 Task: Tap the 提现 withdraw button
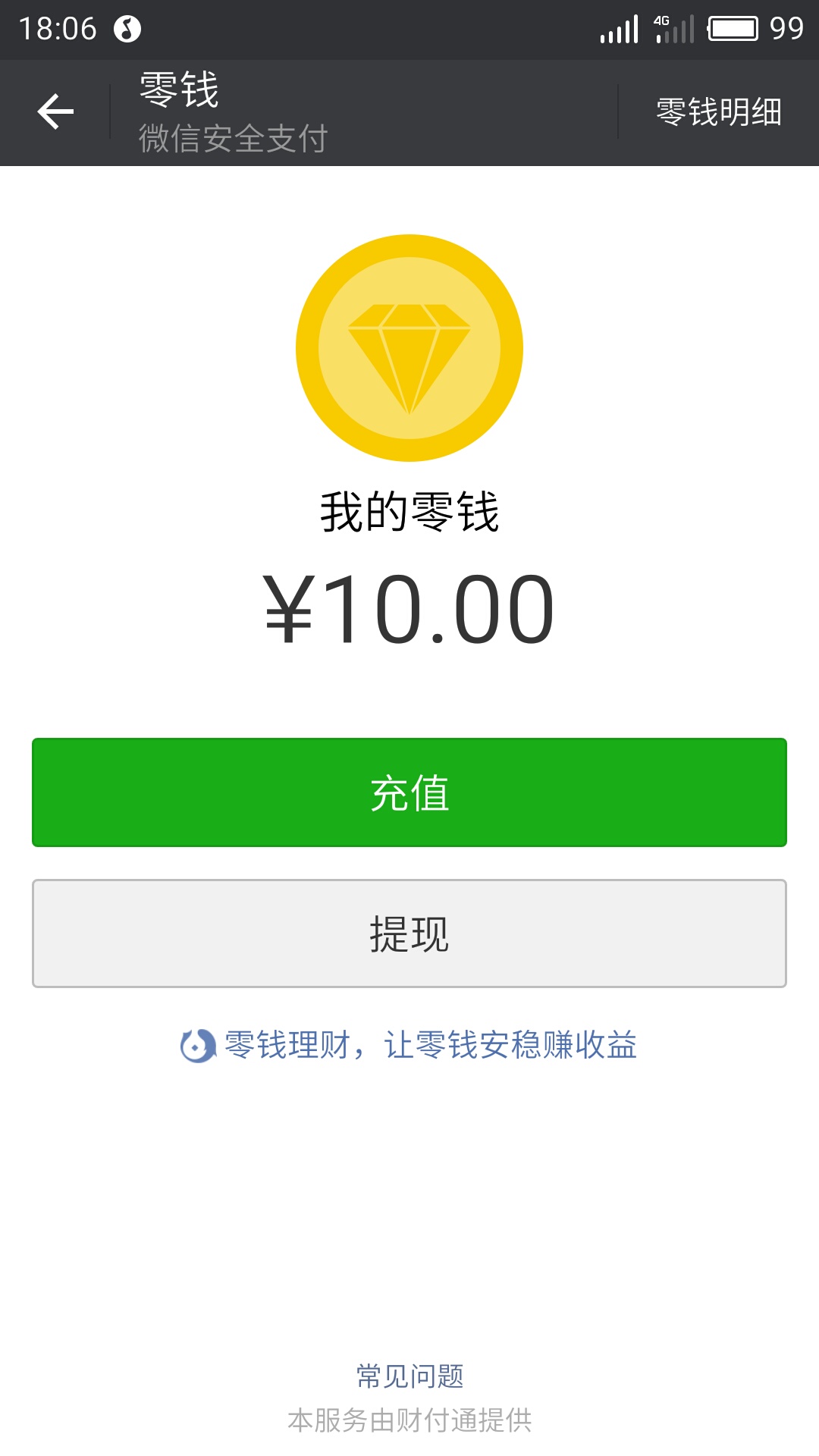(409, 934)
